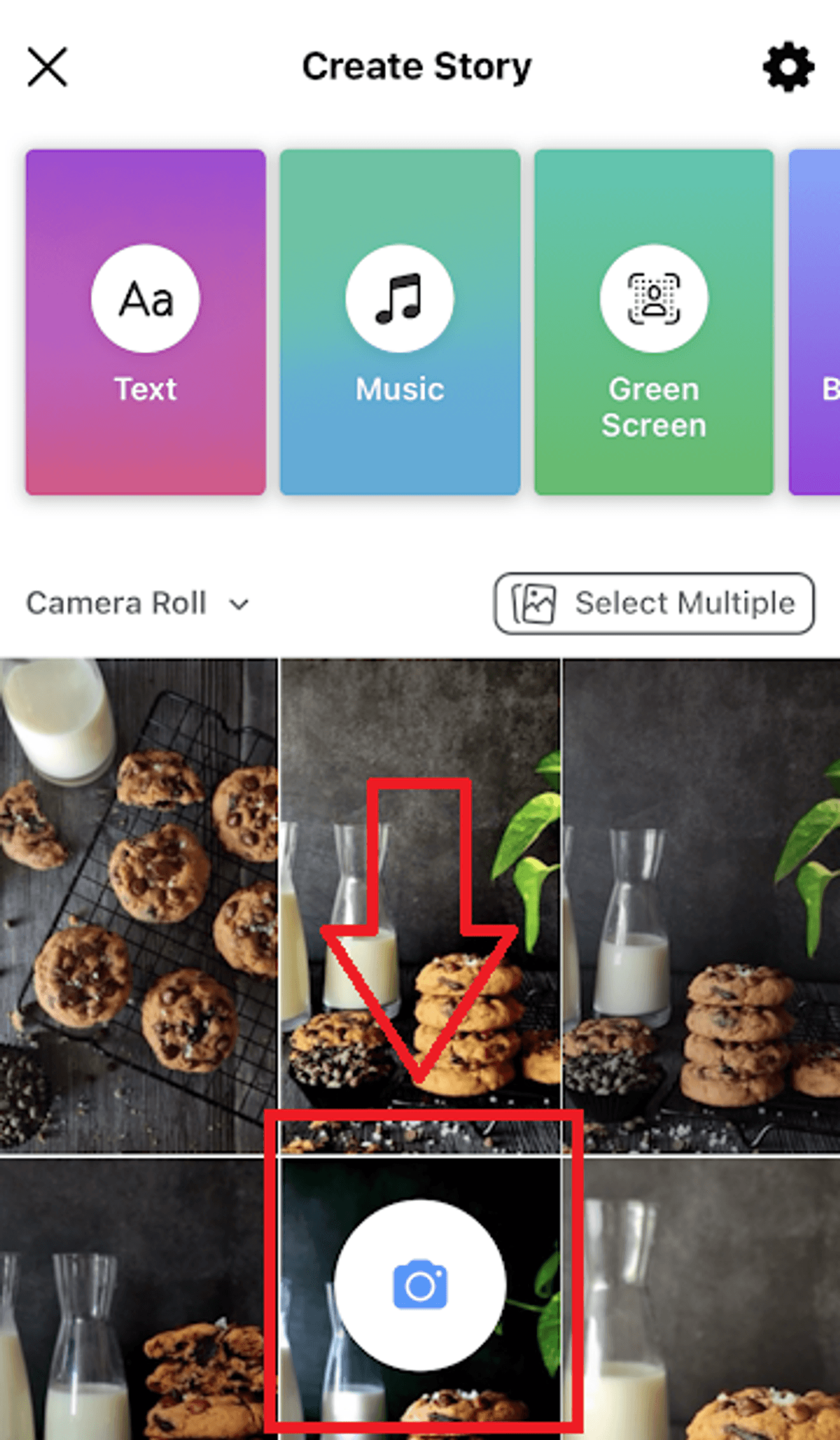
Task: Close the Create Story screen
Action: [x=47, y=67]
